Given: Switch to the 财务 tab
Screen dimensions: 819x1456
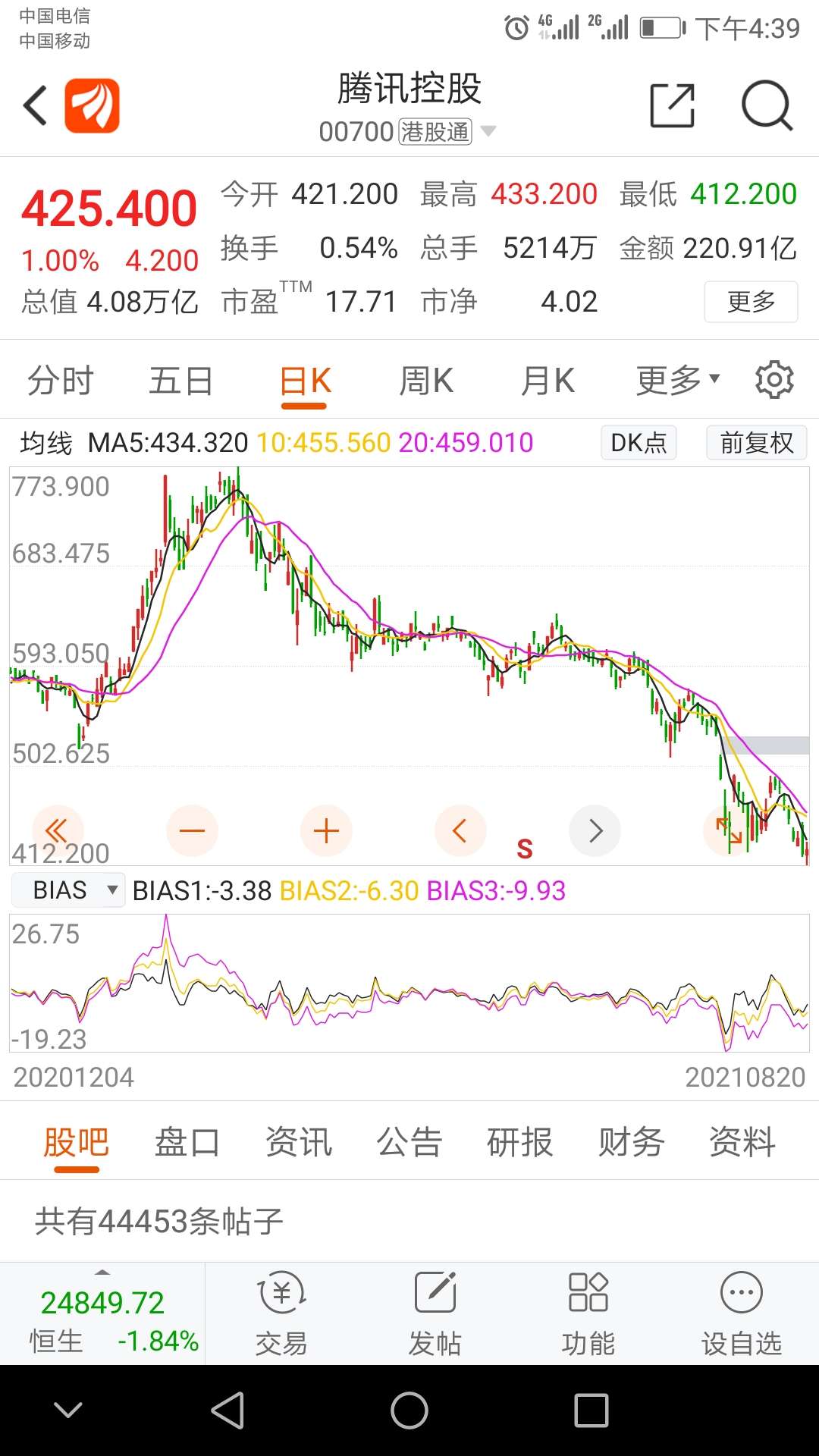Looking at the screenshot, I should tap(631, 1142).
